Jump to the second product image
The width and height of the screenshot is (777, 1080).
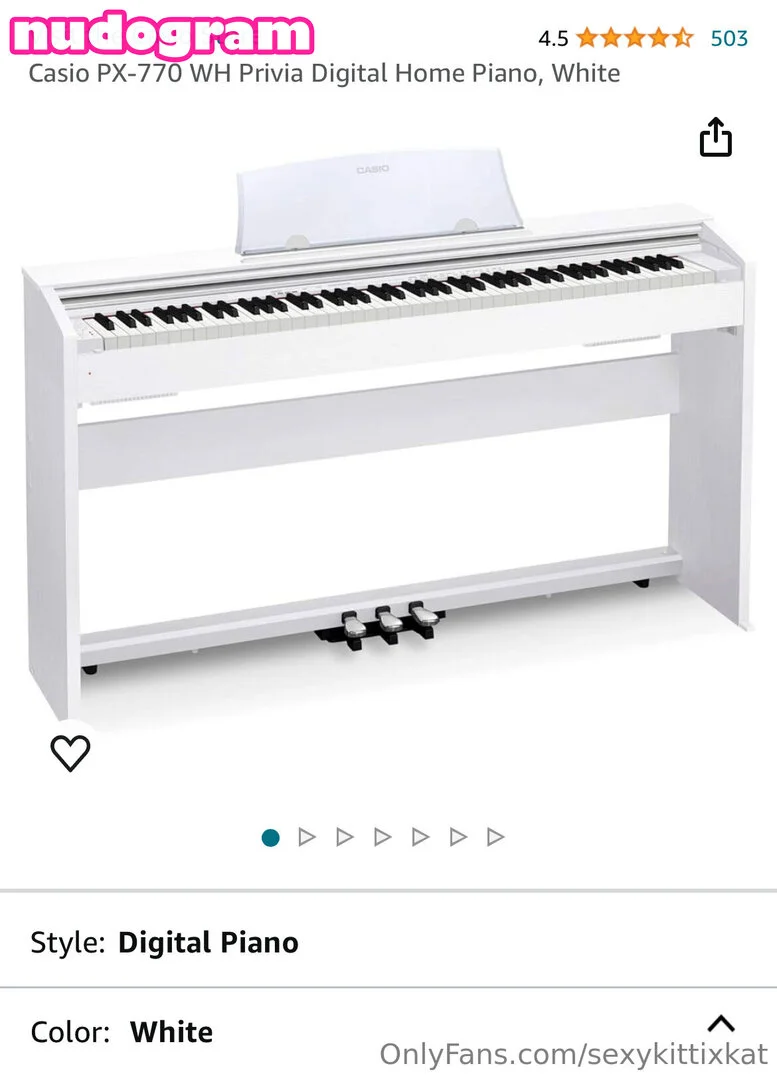(307, 837)
